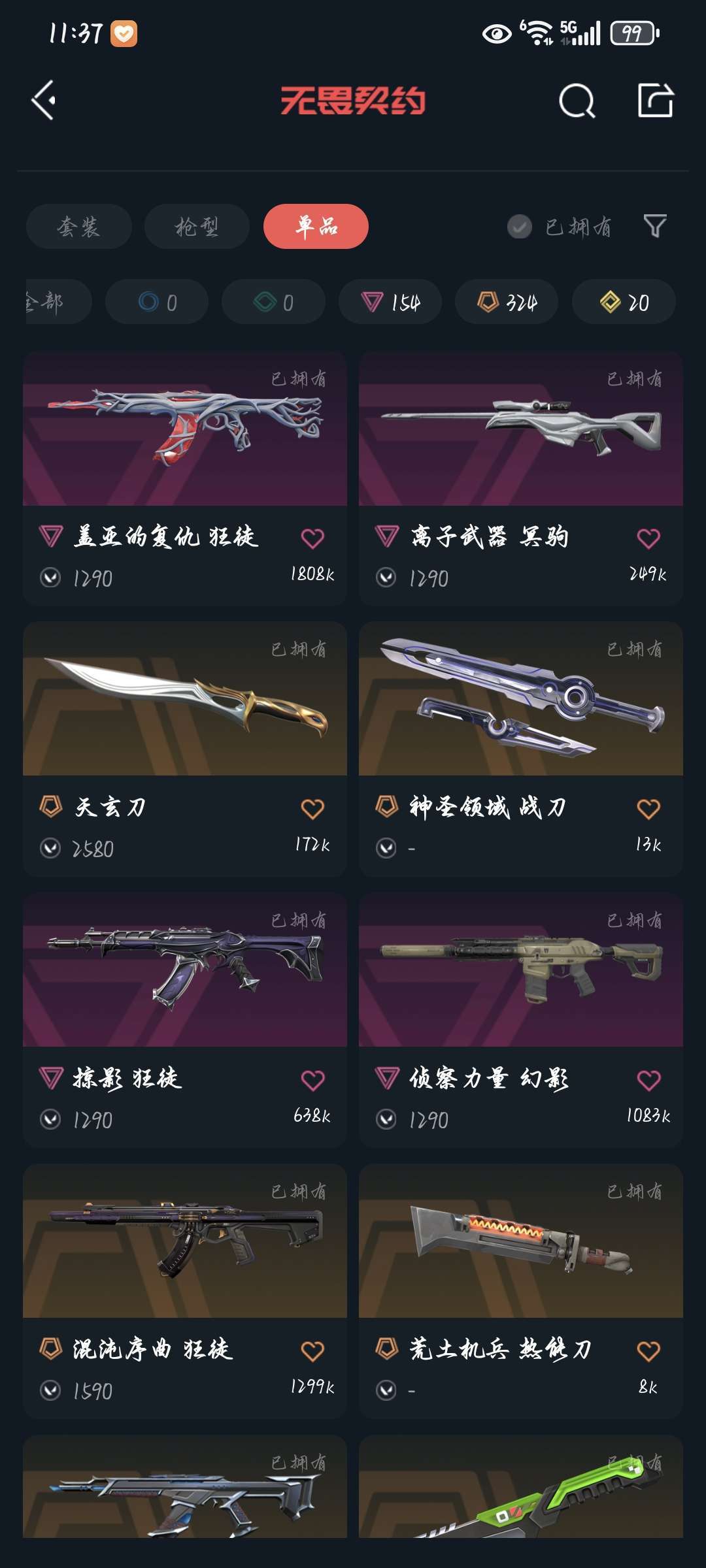The height and width of the screenshot is (1568, 706).
Task: Select the 单品 tab
Action: 316,226
